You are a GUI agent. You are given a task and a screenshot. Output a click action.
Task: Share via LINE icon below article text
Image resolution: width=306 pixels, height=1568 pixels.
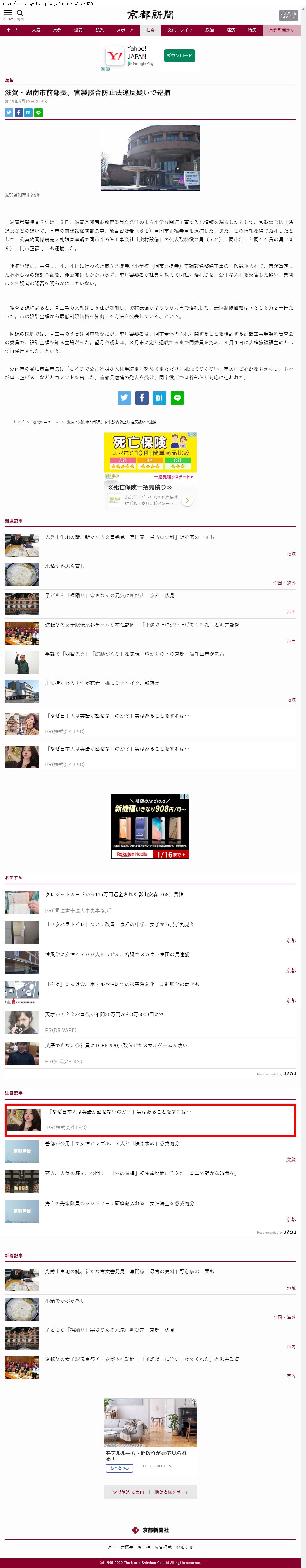pos(177,398)
